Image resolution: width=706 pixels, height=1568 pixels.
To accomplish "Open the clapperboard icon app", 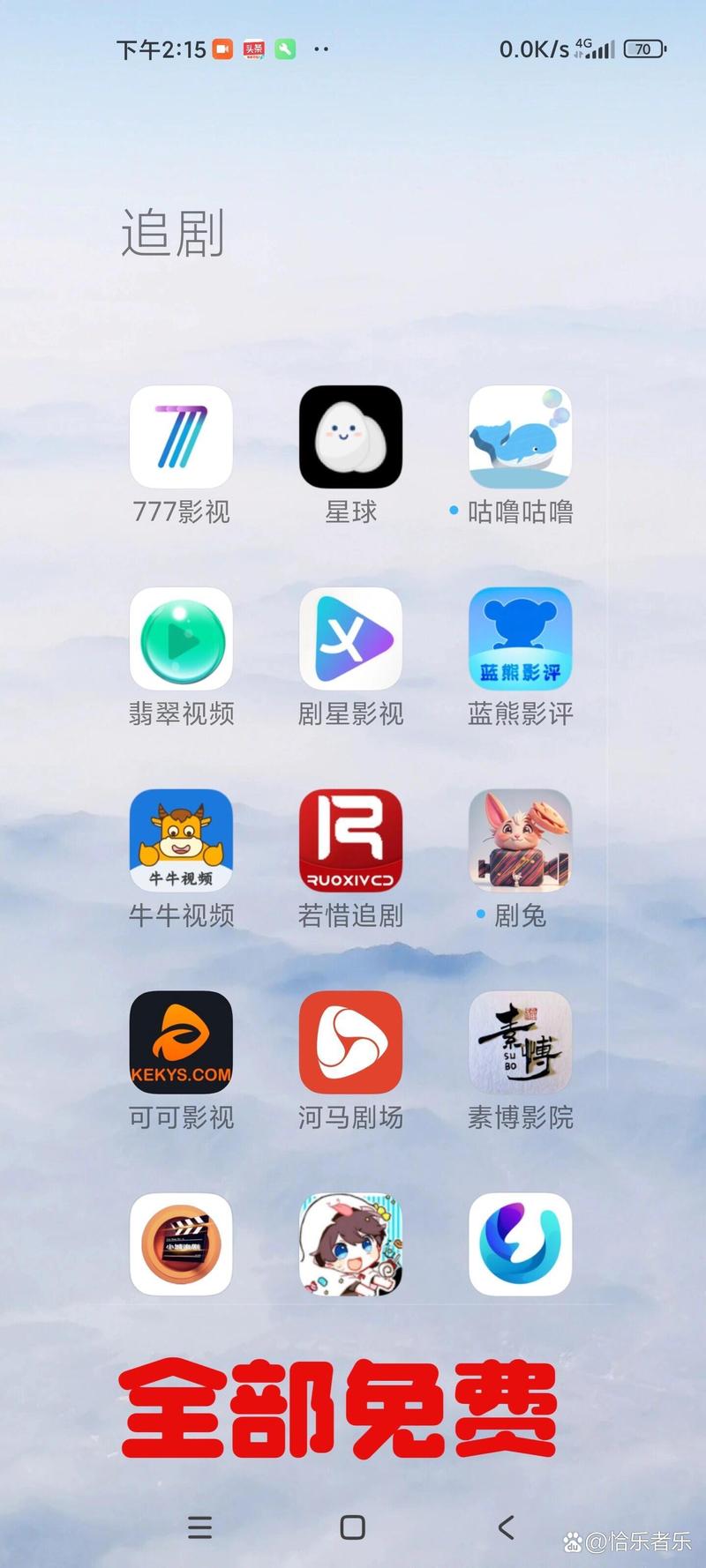I will pos(181,1244).
